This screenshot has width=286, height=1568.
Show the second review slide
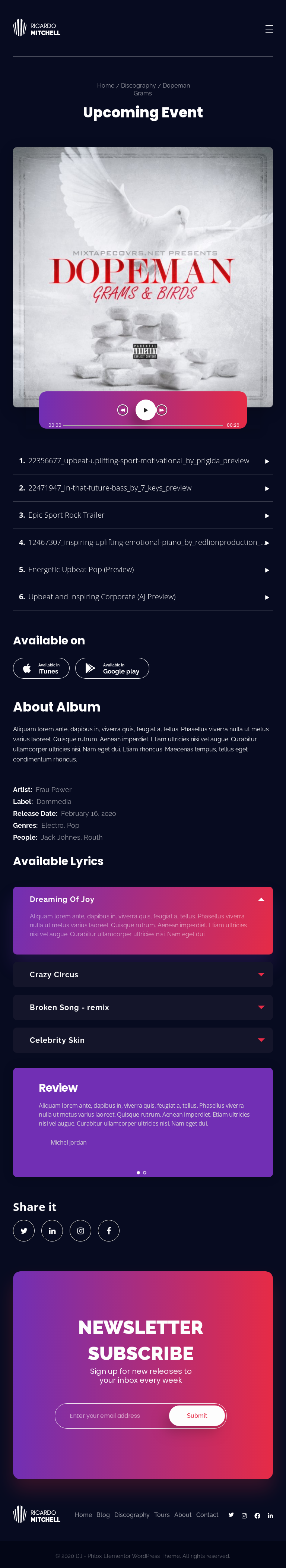(x=145, y=1172)
